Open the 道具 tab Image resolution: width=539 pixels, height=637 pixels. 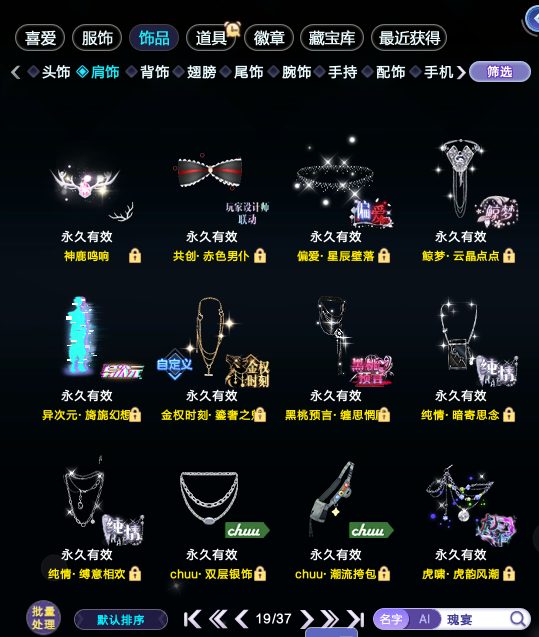pyautogui.click(x=211, y=38)
